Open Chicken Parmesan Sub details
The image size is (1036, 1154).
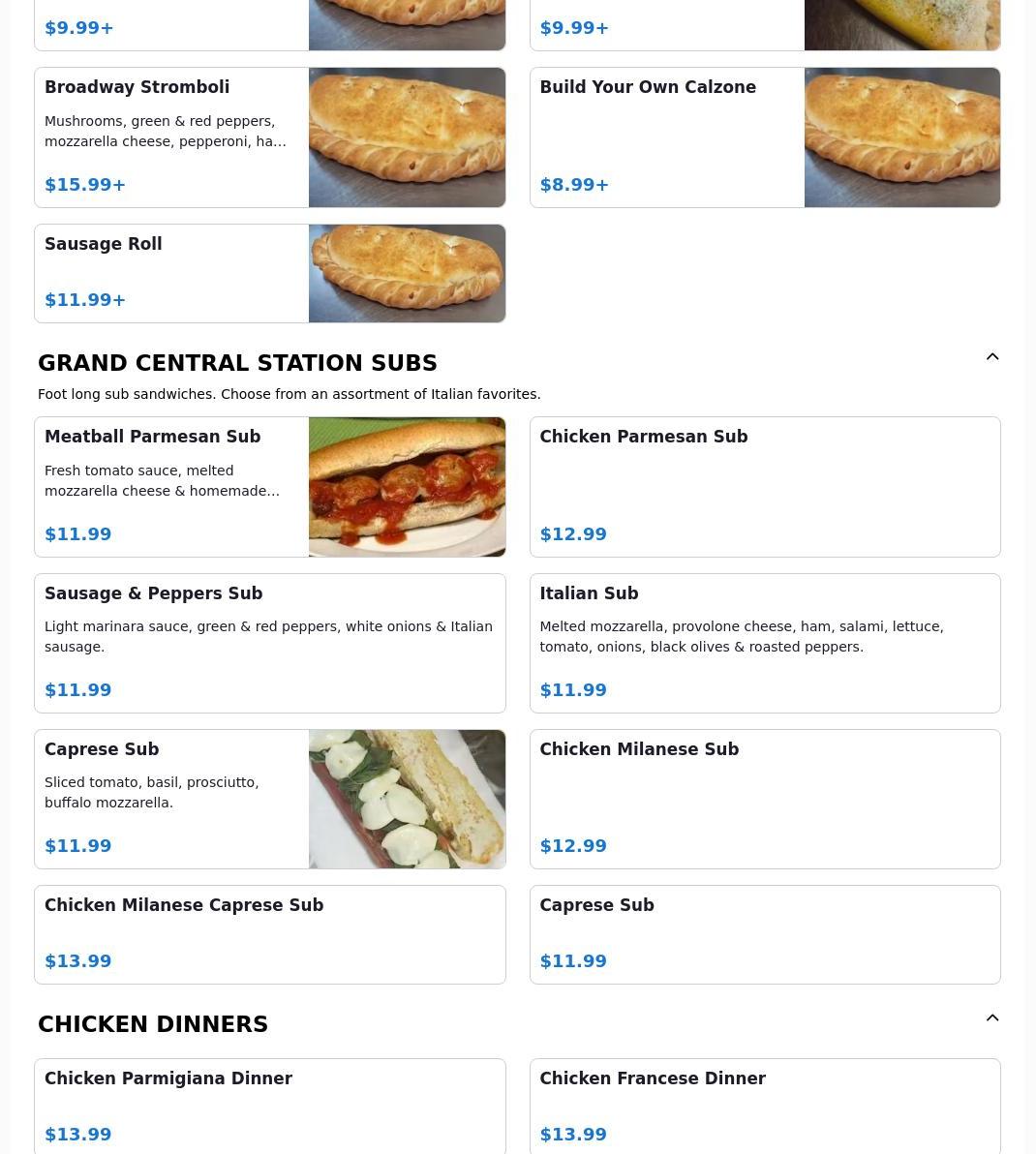click(x=764, y=487)
